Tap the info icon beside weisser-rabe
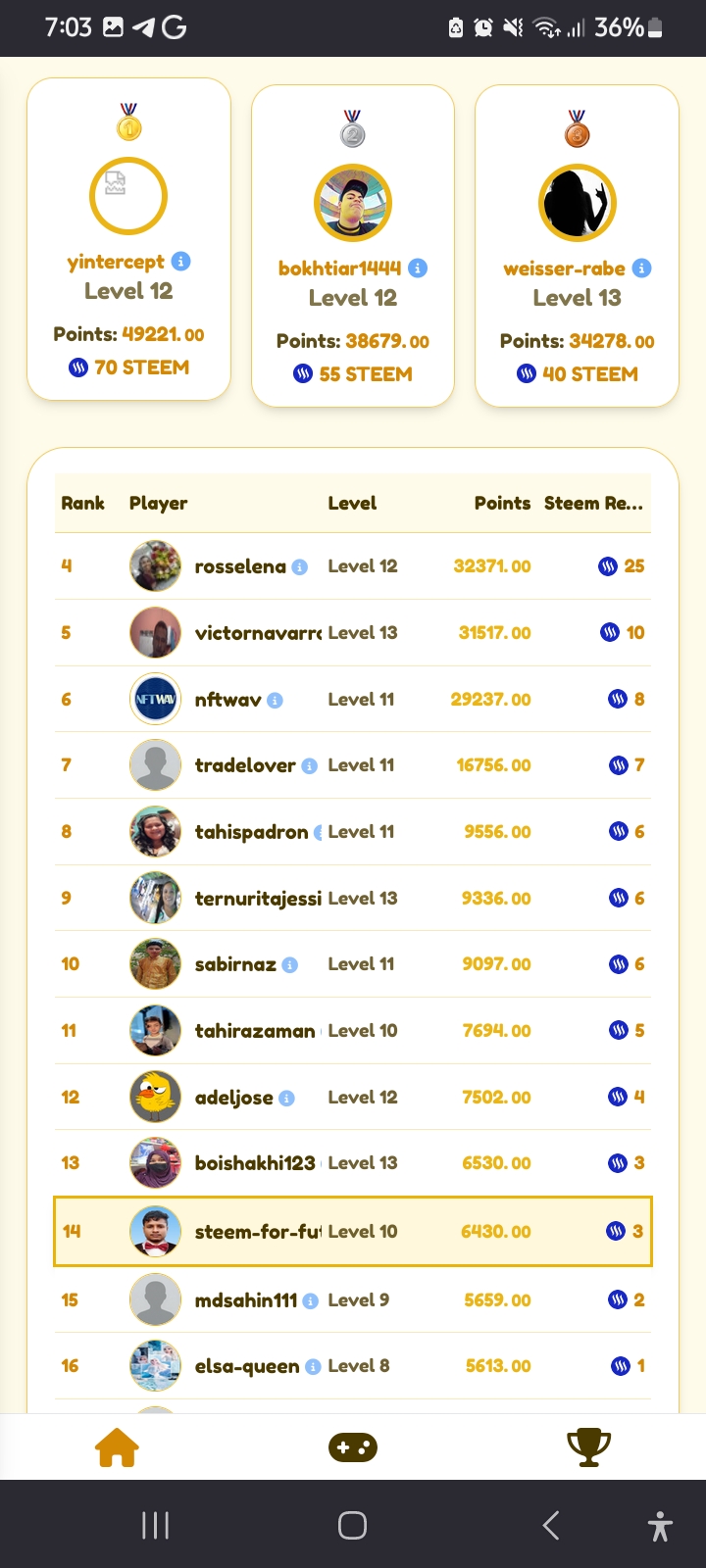 tap(641, 269)
